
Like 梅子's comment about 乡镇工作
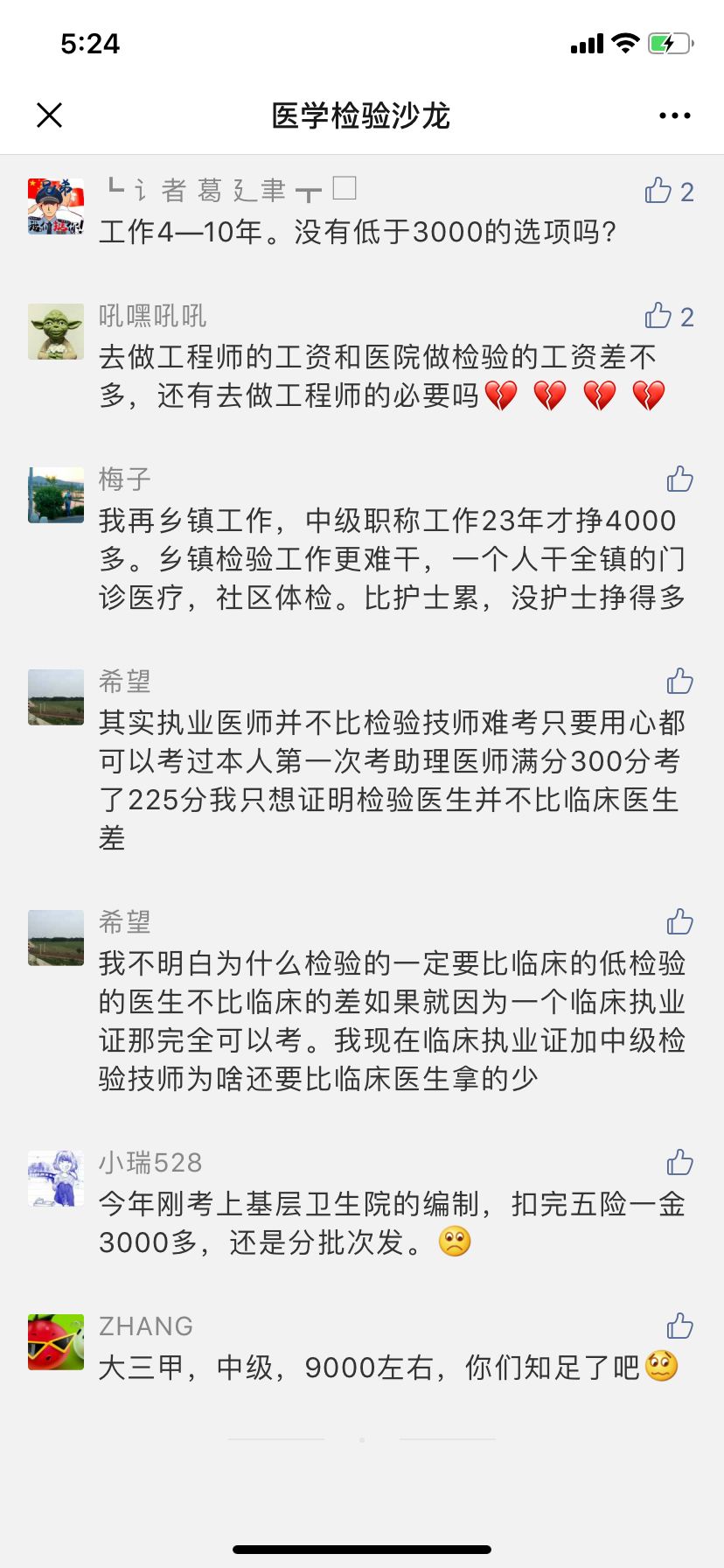[x=679, y=479]
